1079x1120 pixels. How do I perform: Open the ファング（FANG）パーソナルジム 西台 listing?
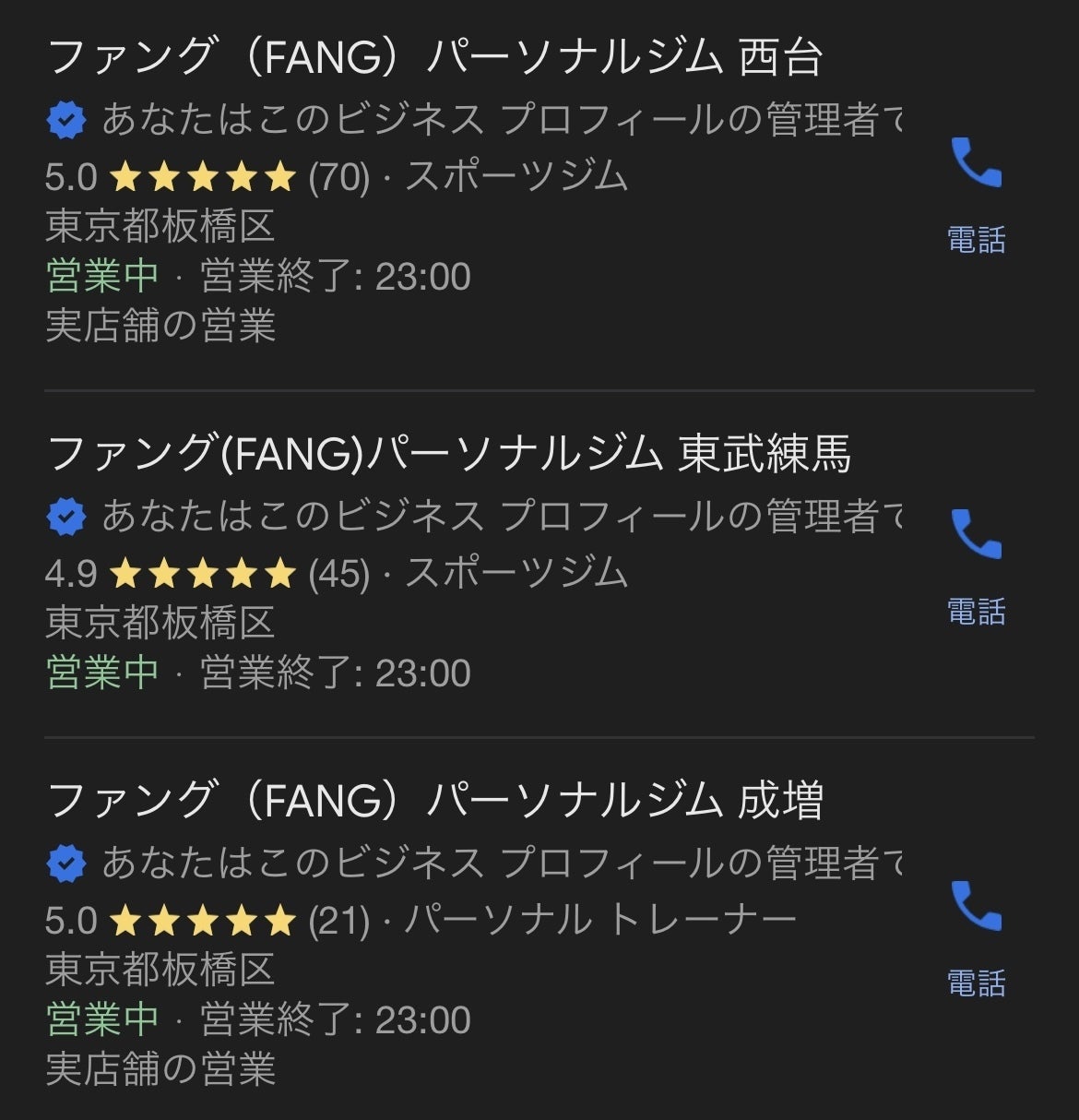click(433, 57)
